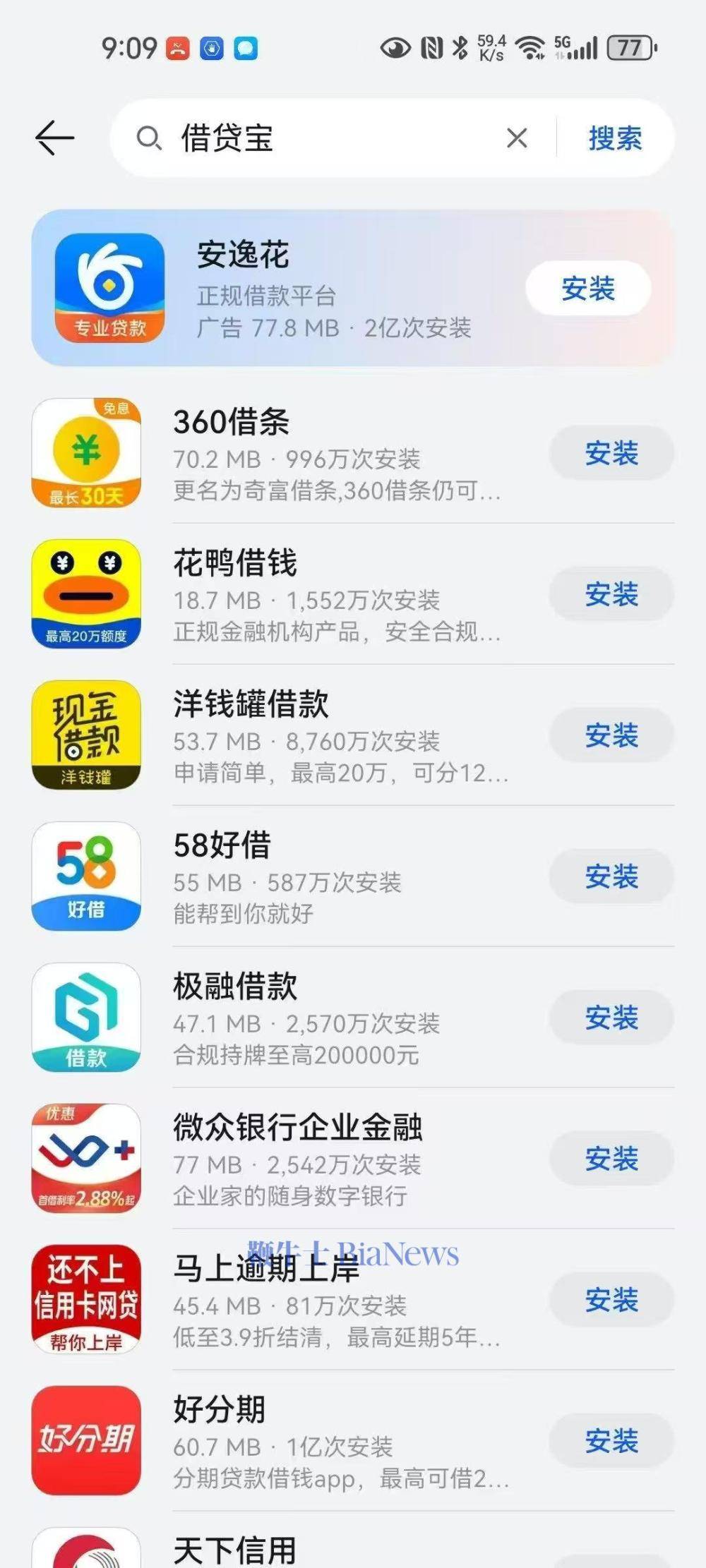This screenshot has height=1568, width=706.
Task: Install 马上逾期上岸
Action: [611, 1300]
